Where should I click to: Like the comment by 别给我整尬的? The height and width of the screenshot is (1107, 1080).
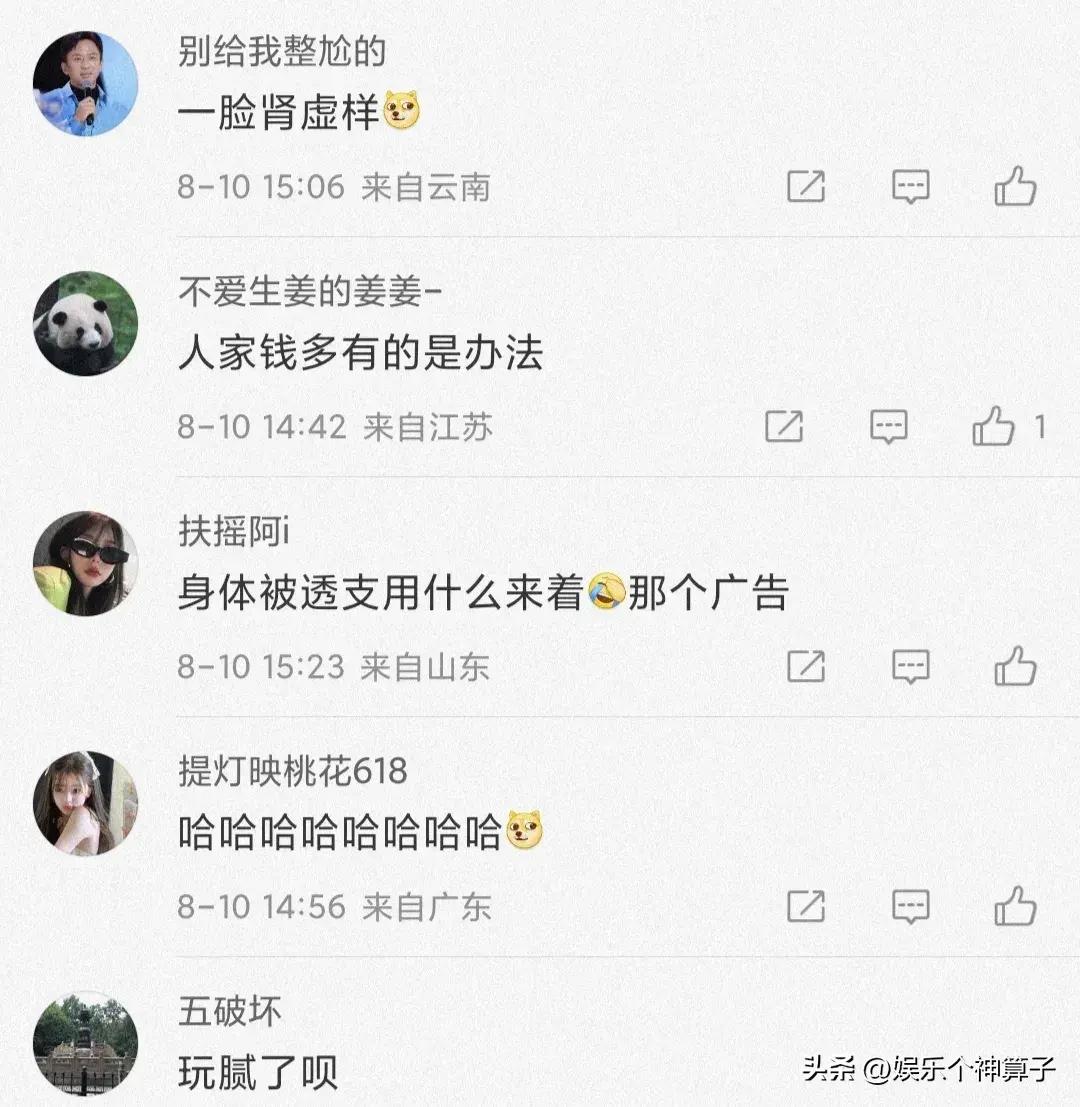(1015, 187)
